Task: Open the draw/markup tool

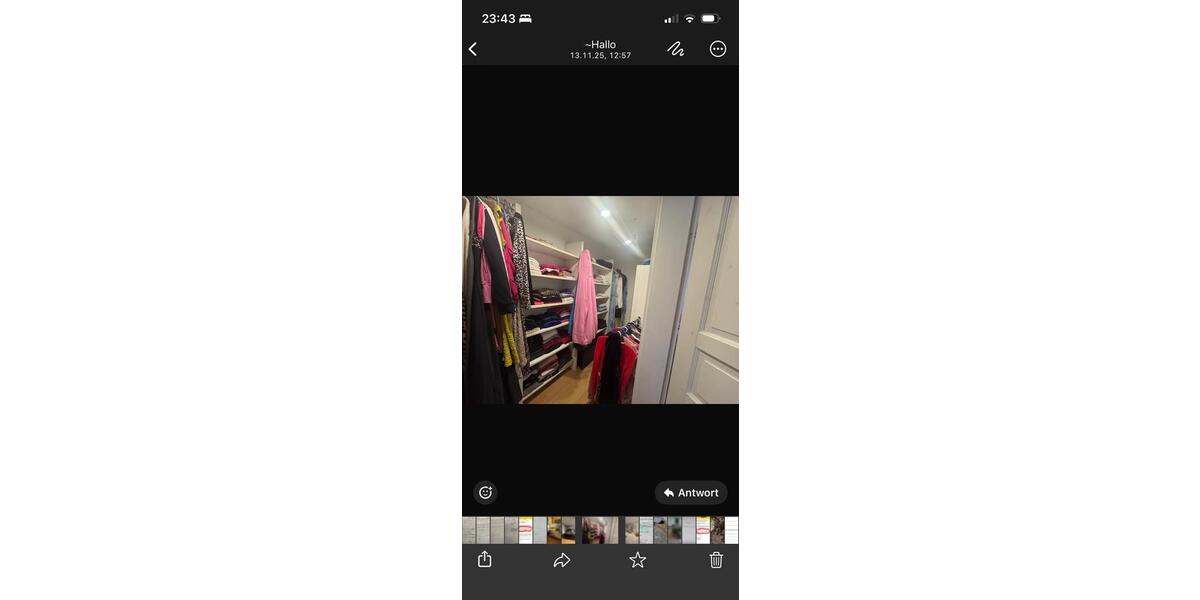Action: pyautogui.click(x=676, y=49)
